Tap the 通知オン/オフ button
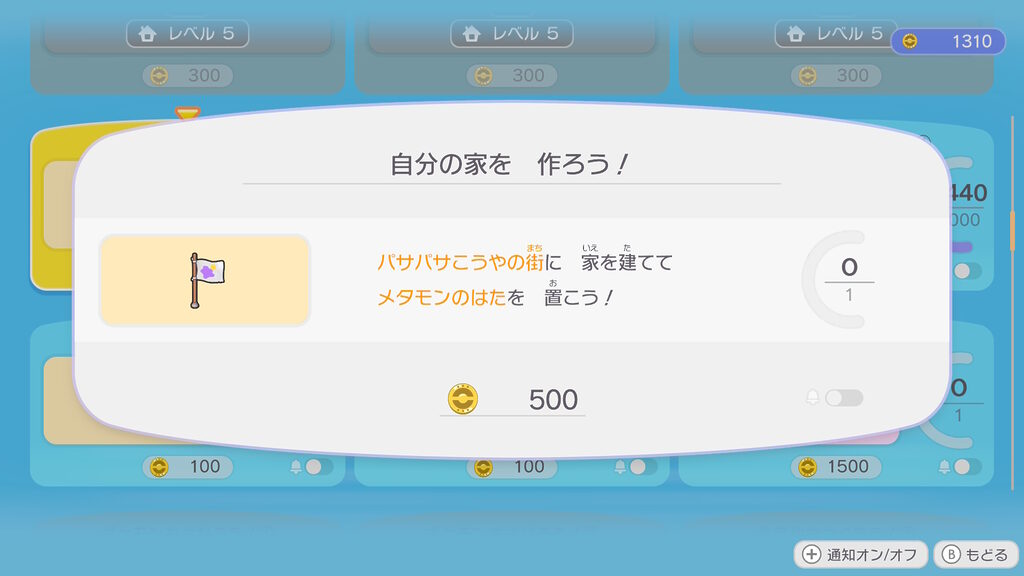 [x=859, y=554]
